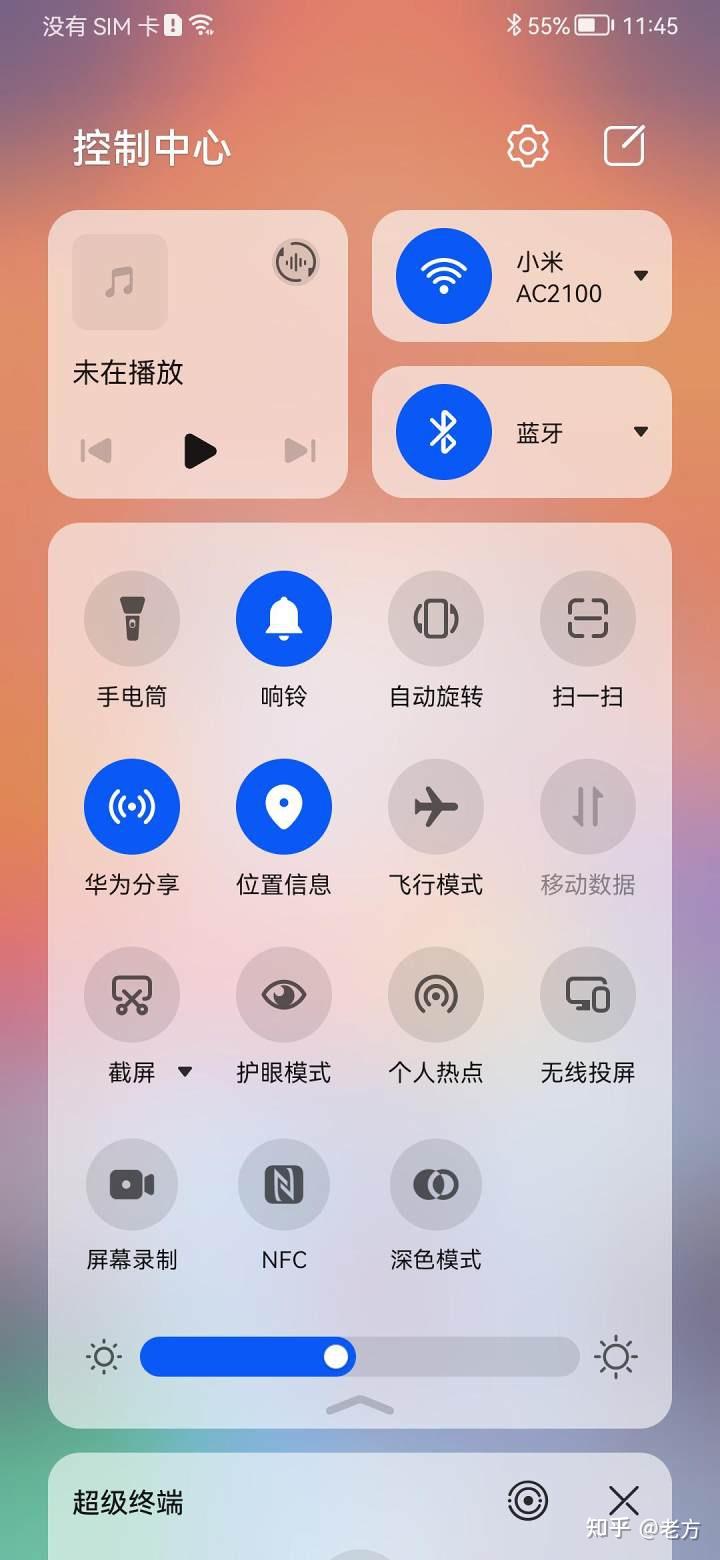The height and width of the screenshot is (1560, 720).
Task: Enable 飞行模式 airplane mode
Action: (x=436, y=806)
